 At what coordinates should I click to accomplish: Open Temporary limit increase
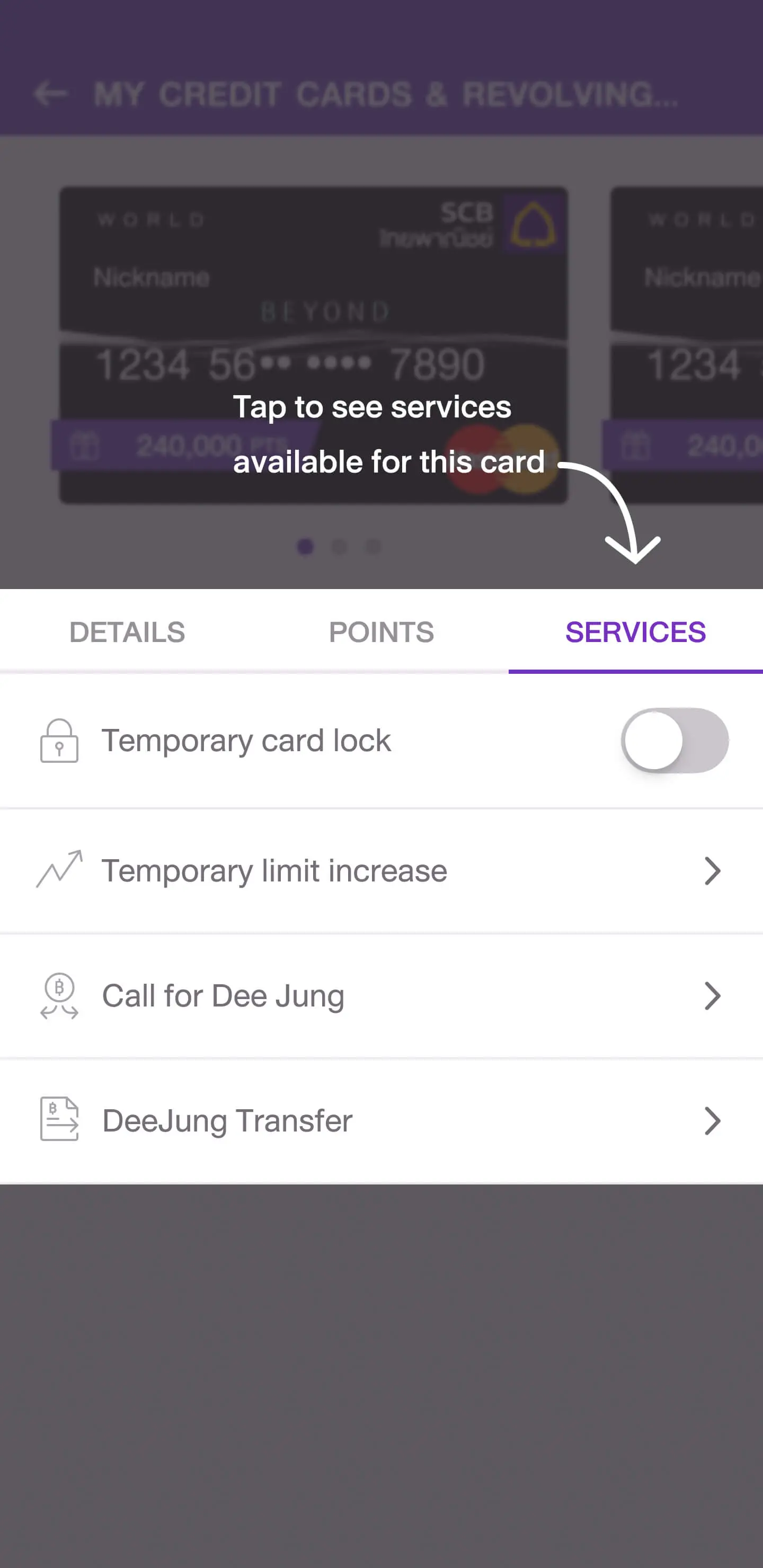coord(381,870)
